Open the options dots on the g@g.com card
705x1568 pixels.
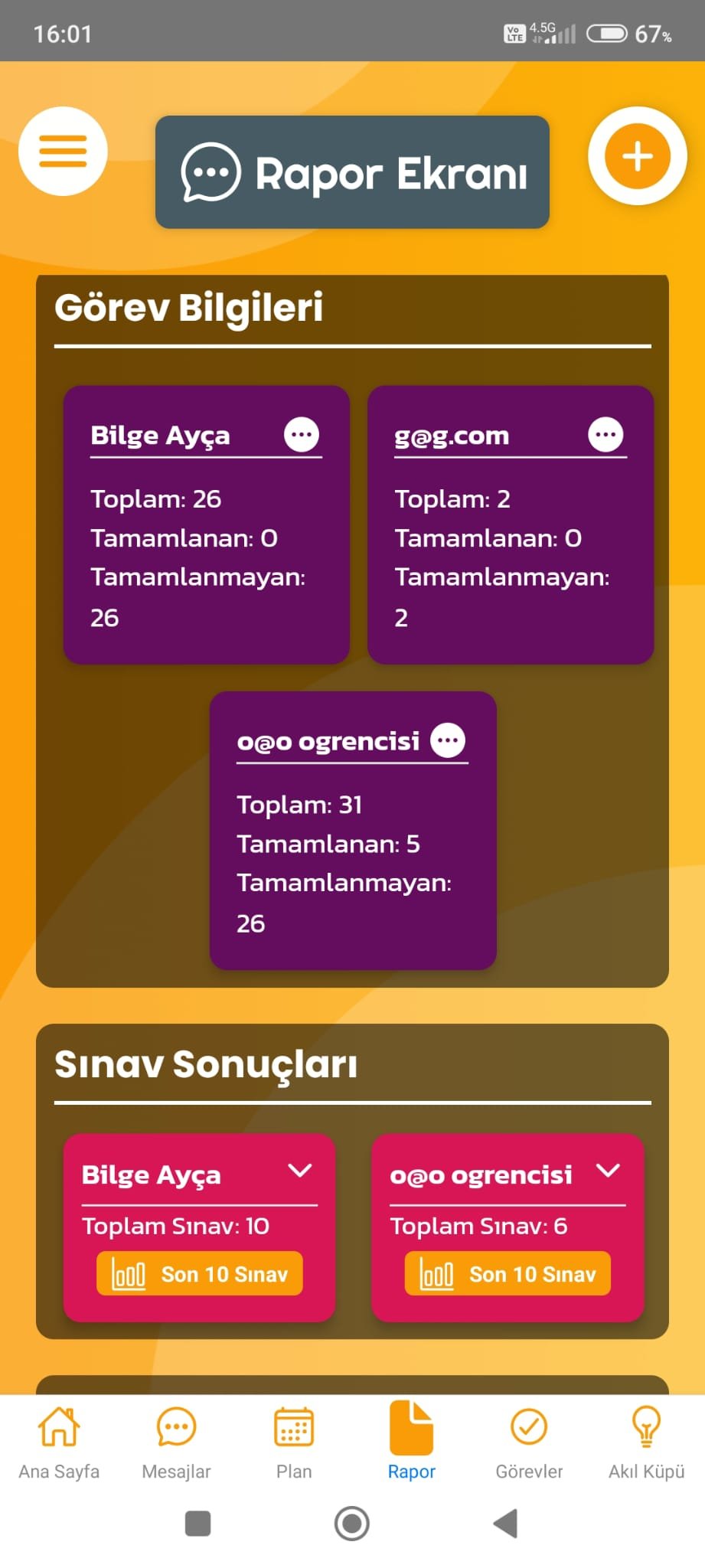point(605,435)
